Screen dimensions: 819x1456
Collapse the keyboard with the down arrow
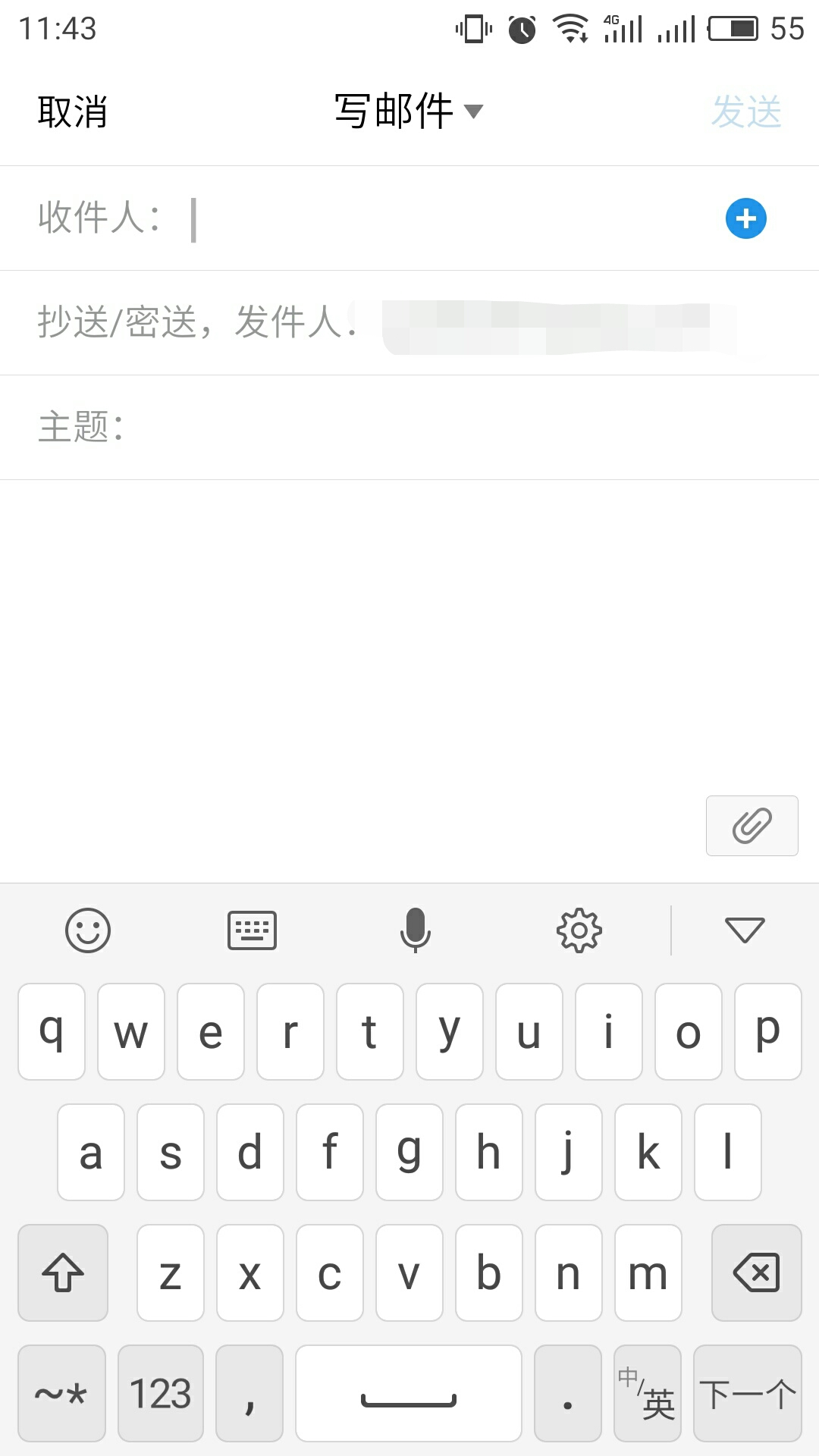(x=742, y=930)
